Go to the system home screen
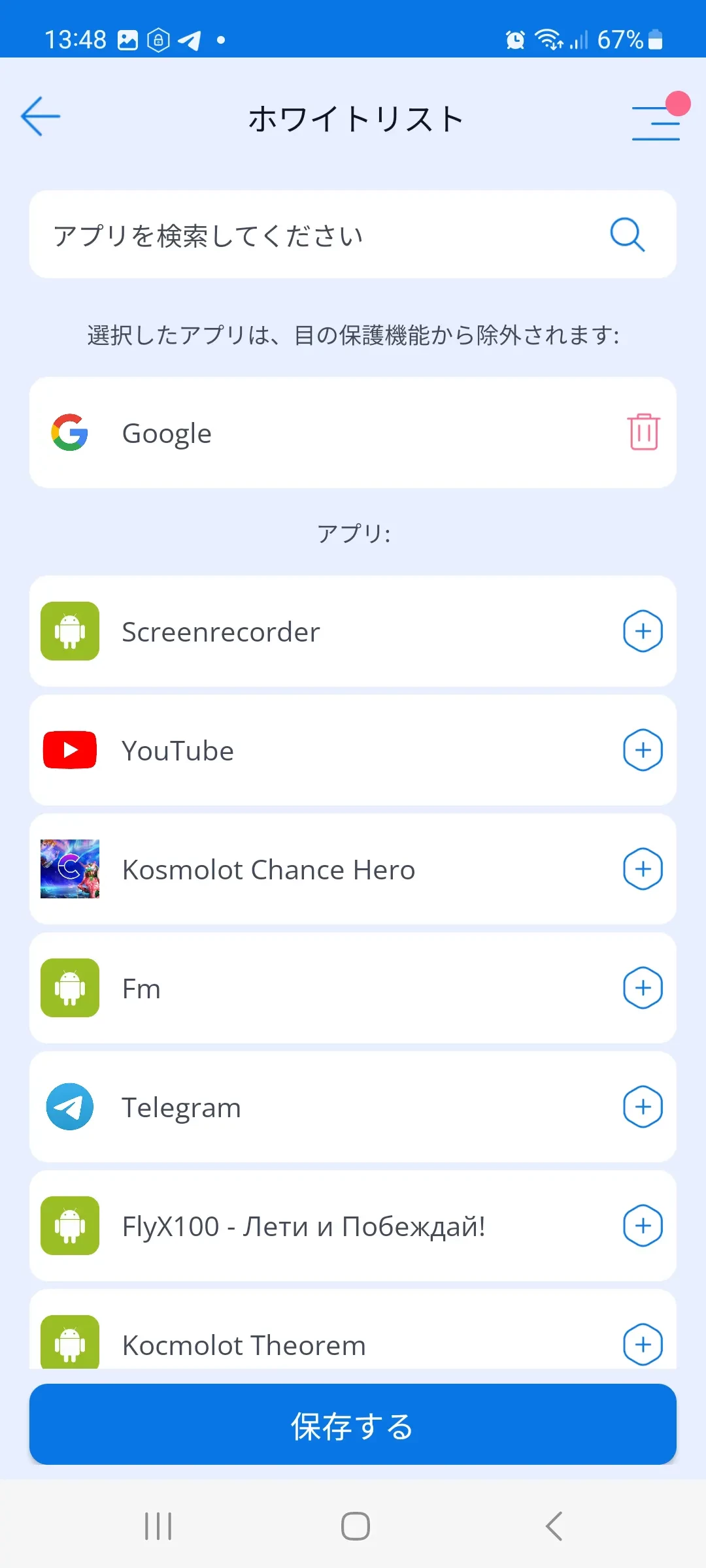The image size is (706, 1568). (356, 1526)
